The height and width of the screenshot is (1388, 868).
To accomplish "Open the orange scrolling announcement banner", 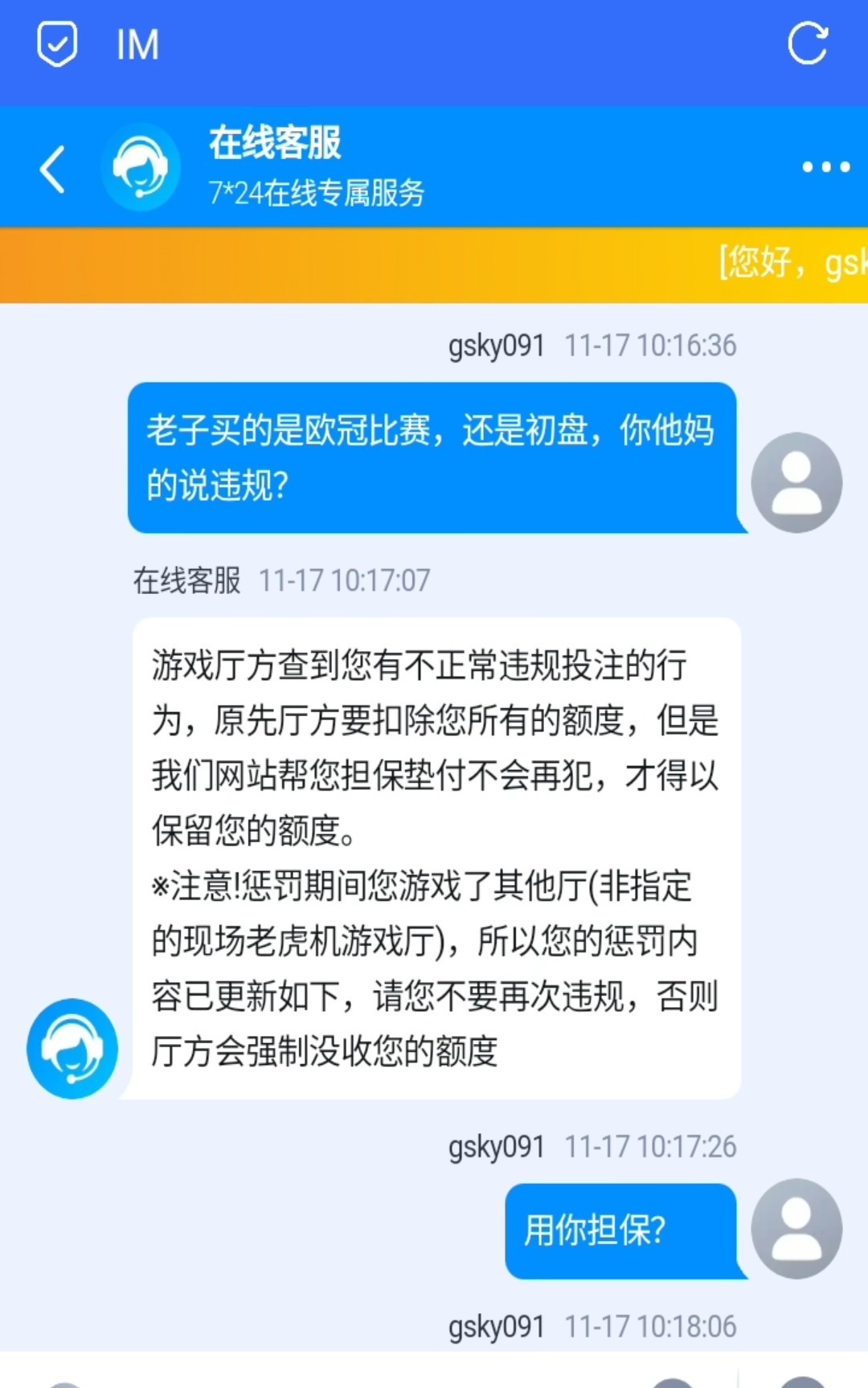I will pyautogui.click(x=434, y=264).
